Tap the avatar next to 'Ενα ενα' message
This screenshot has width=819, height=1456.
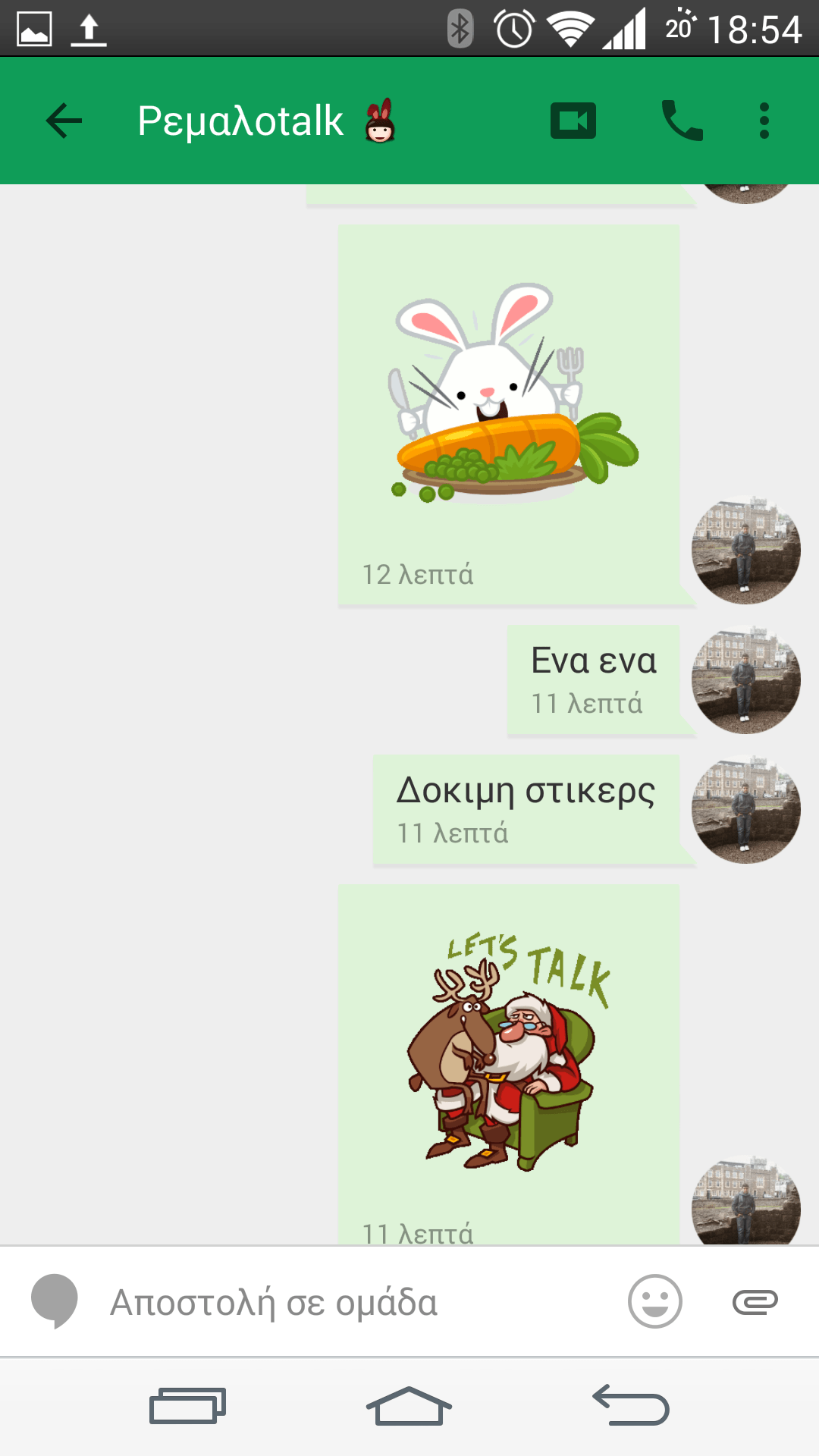[746, 680]
